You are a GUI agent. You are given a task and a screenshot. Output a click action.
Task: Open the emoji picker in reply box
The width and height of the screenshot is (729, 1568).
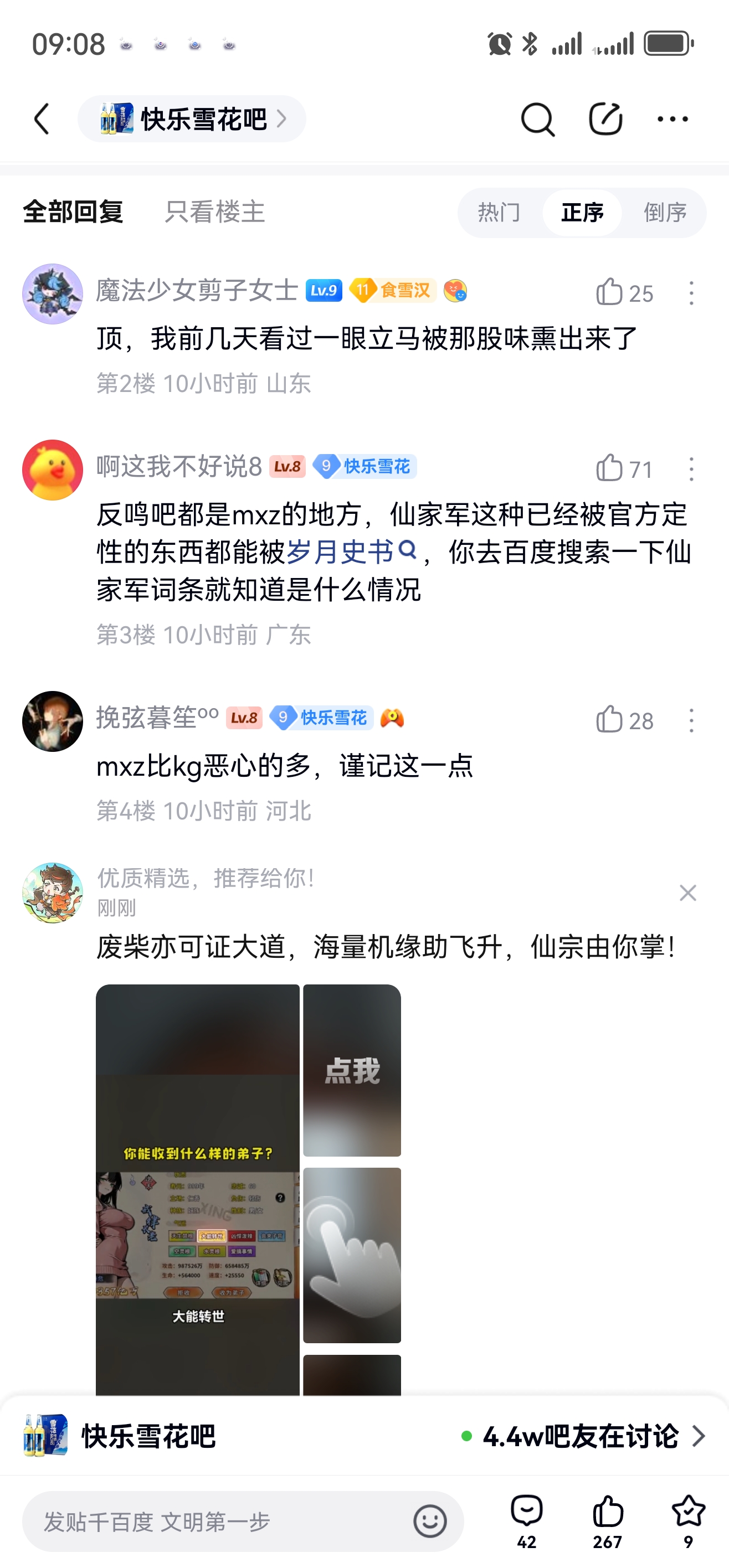click(430, 1521)
